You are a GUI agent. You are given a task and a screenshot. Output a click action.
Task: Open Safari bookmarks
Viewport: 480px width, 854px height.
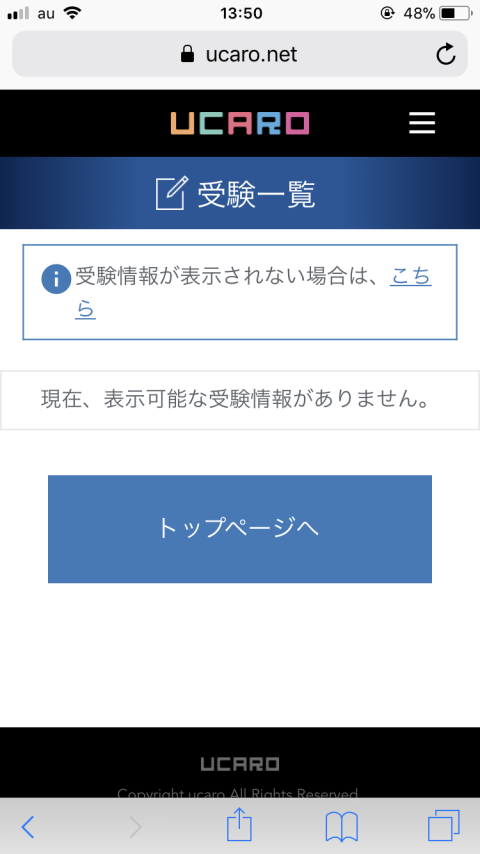pos(342,827)
